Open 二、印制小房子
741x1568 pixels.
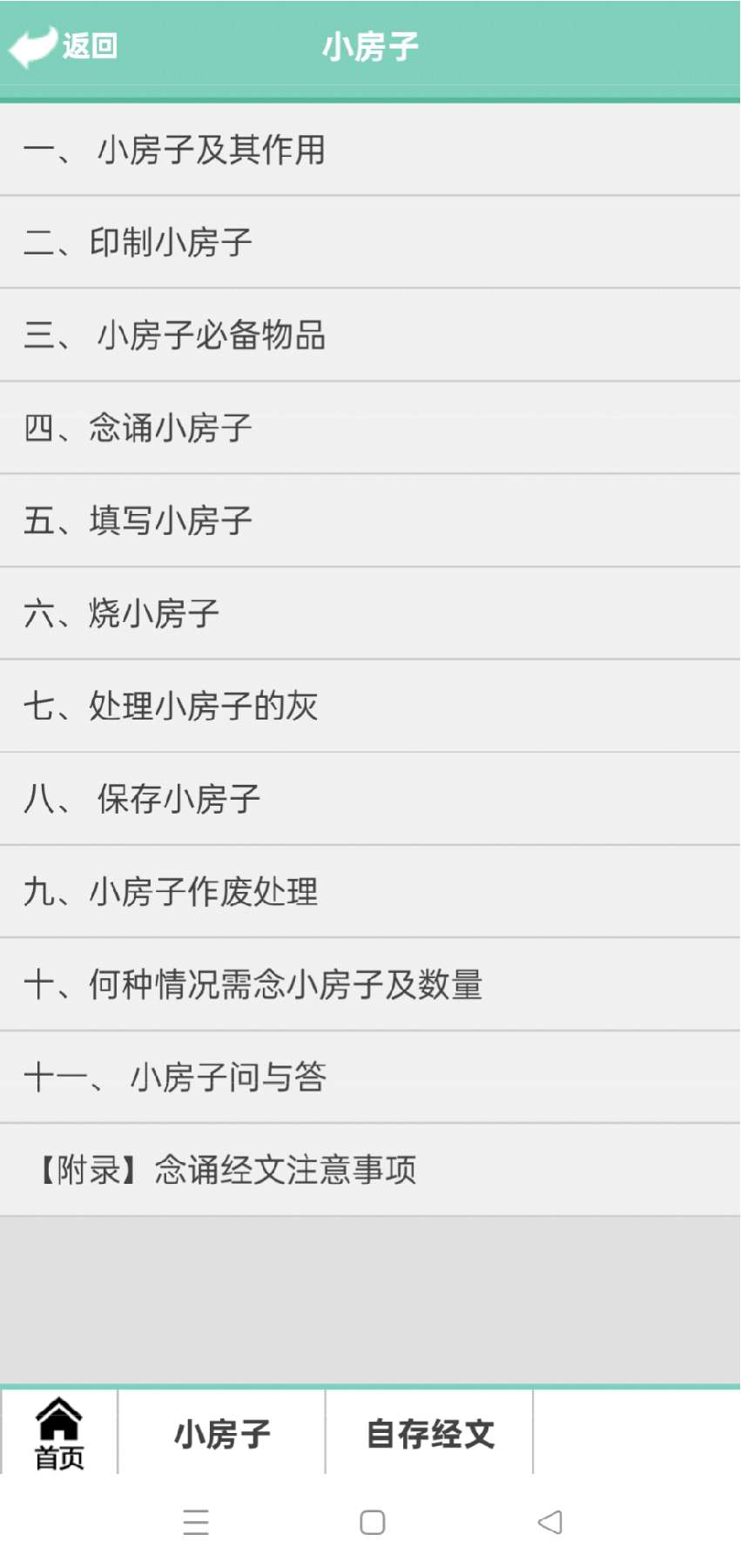370,242
